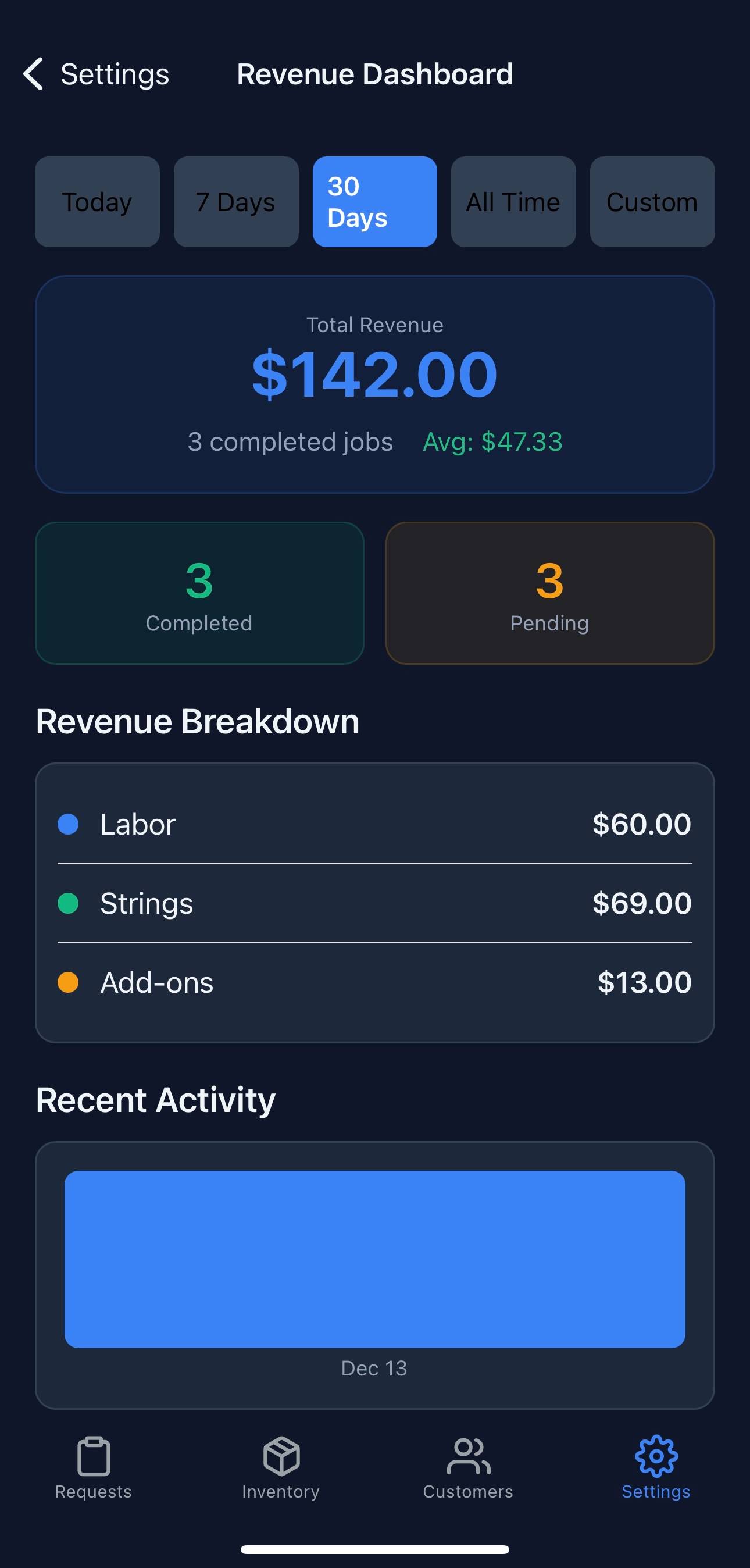750x1568 pixels.
Task: Switch to the 30 Days view
Action: pos(374,201)
